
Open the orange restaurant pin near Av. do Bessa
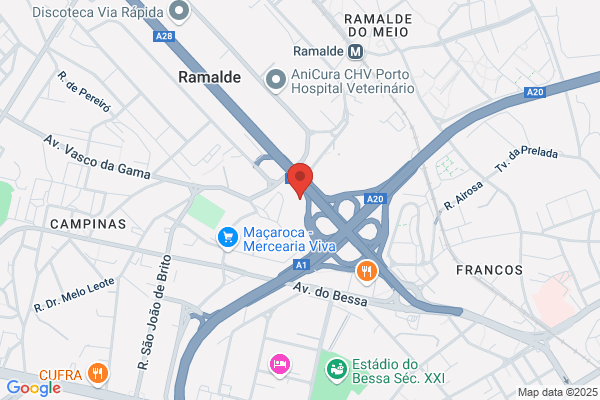tap(367, 272)
